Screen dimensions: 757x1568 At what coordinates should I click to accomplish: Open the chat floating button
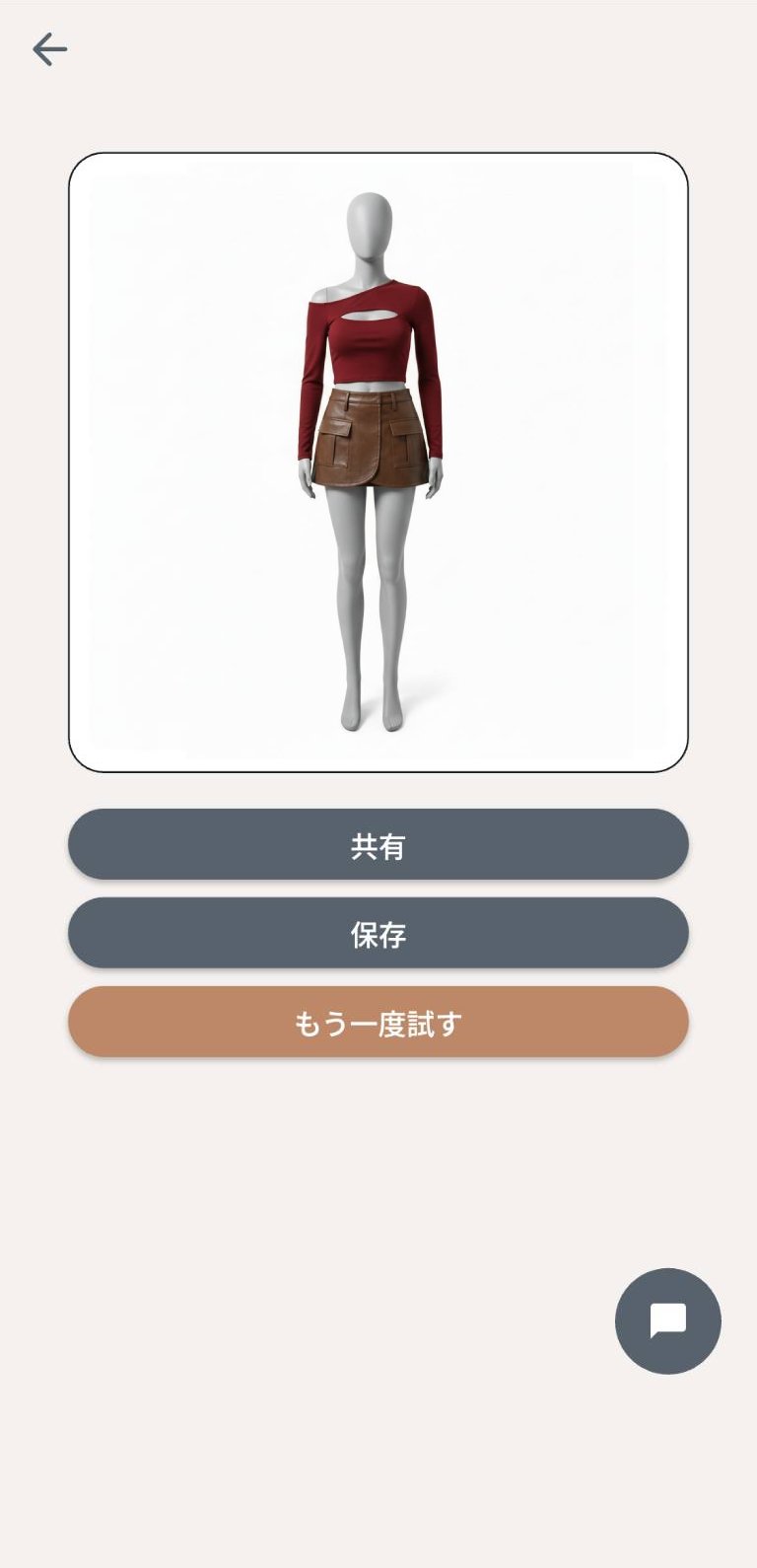coord(668,1320)
